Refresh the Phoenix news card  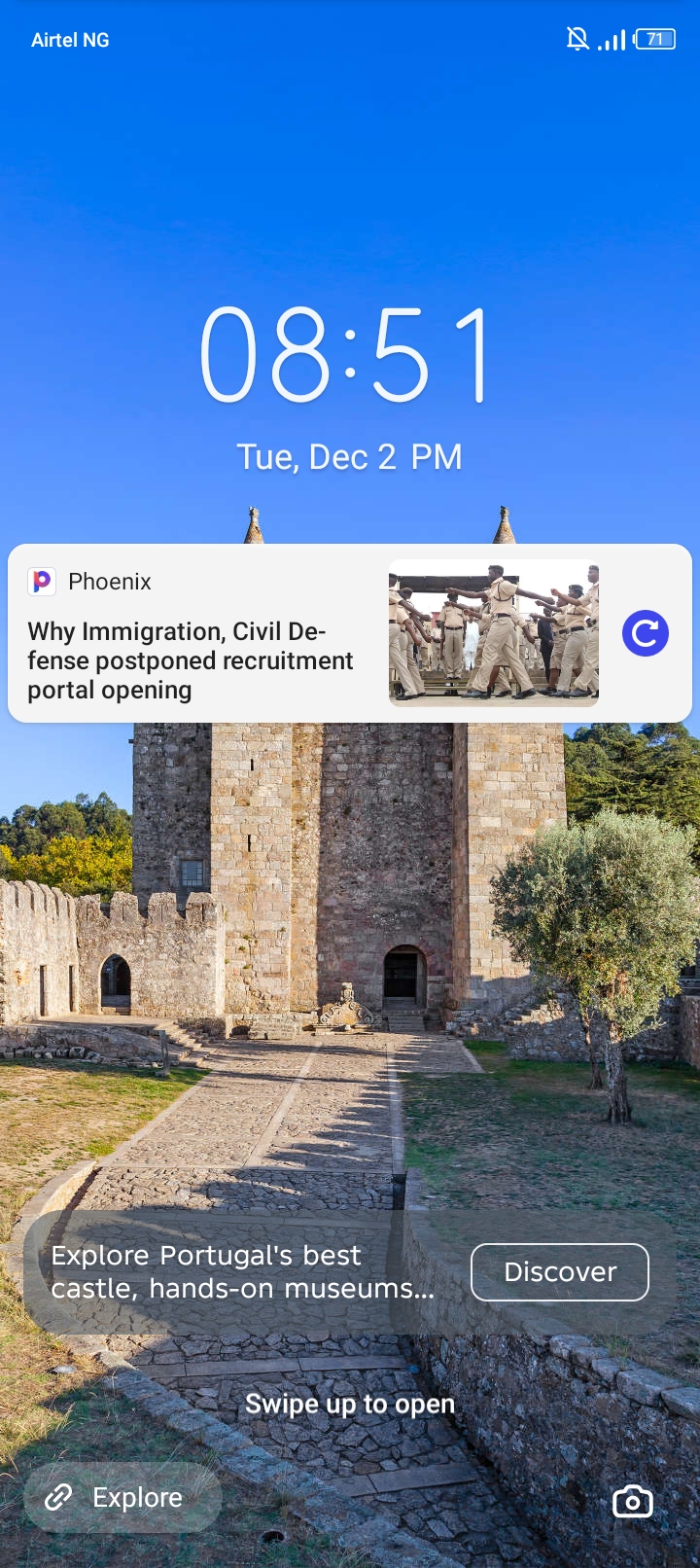point(645,633)
